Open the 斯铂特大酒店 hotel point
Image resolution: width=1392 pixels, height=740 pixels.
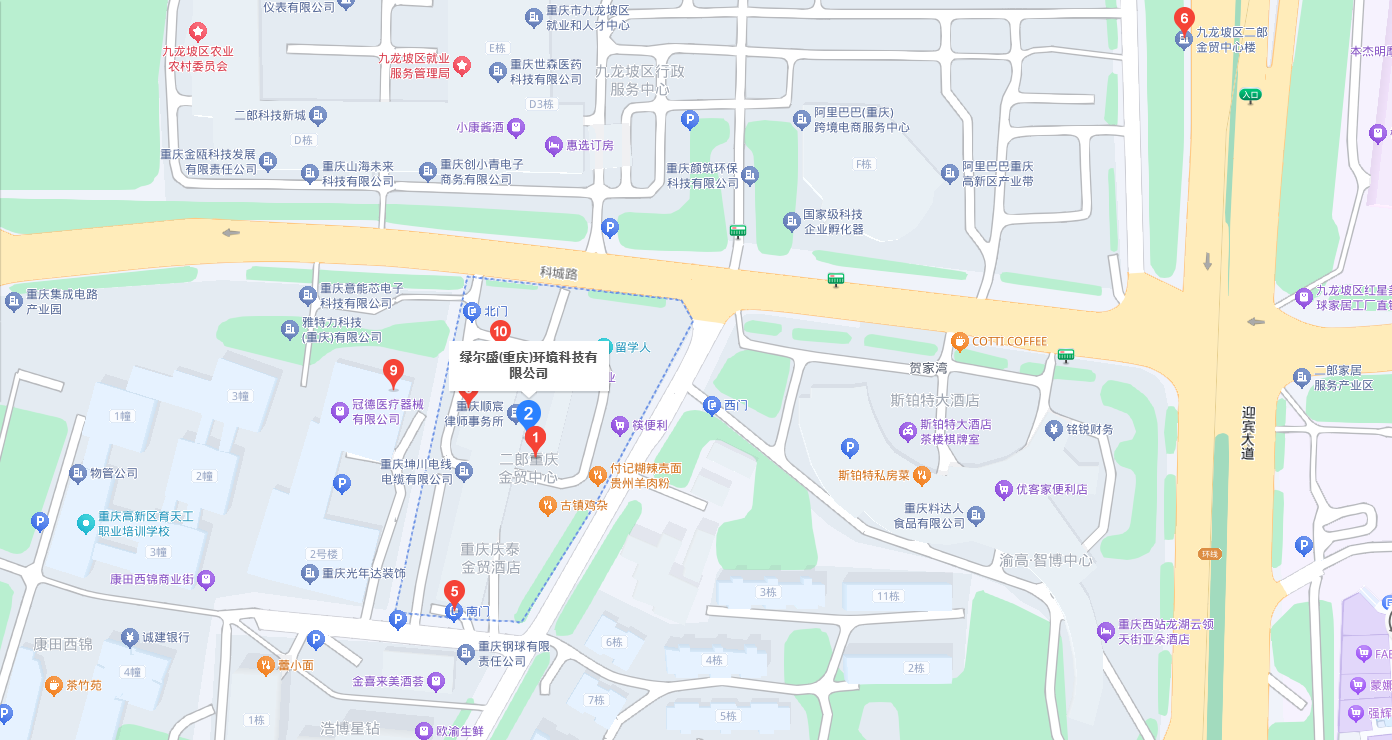[x=908, y=432]
